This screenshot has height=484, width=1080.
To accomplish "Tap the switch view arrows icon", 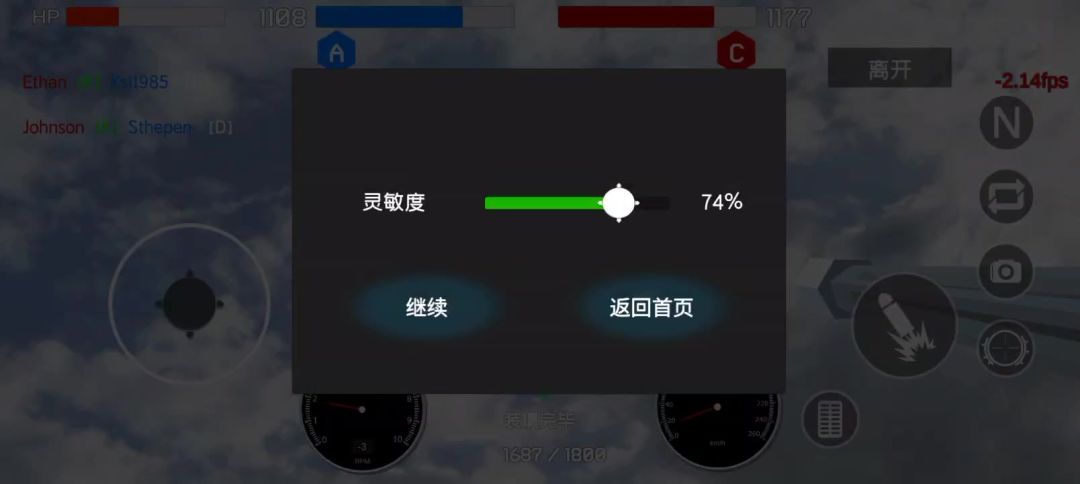I will tap(1005, 196).
